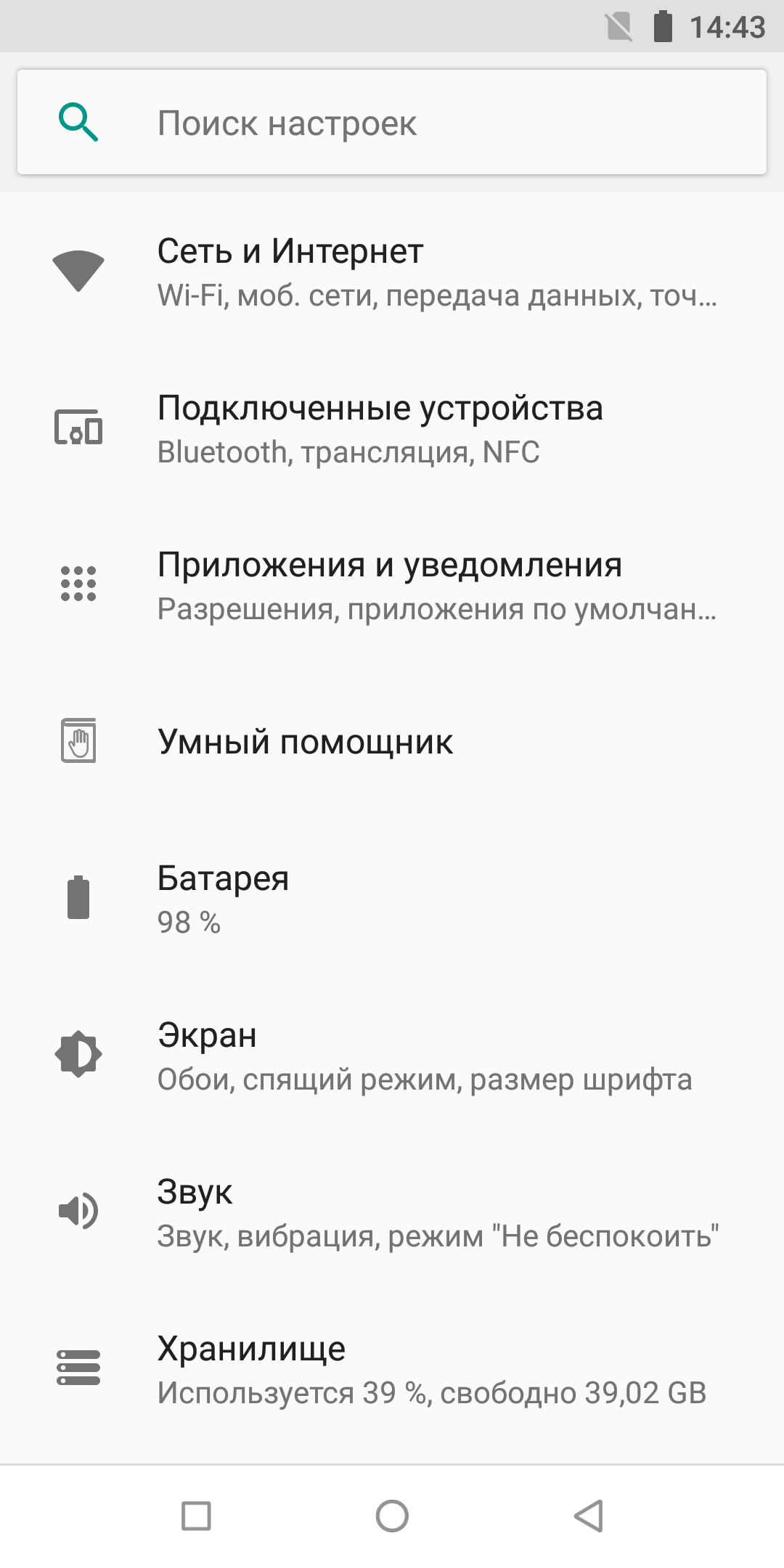This screenshot has width=784, height=1568.
Task: Select the Экран settings row
Action: pos(392,1055)
